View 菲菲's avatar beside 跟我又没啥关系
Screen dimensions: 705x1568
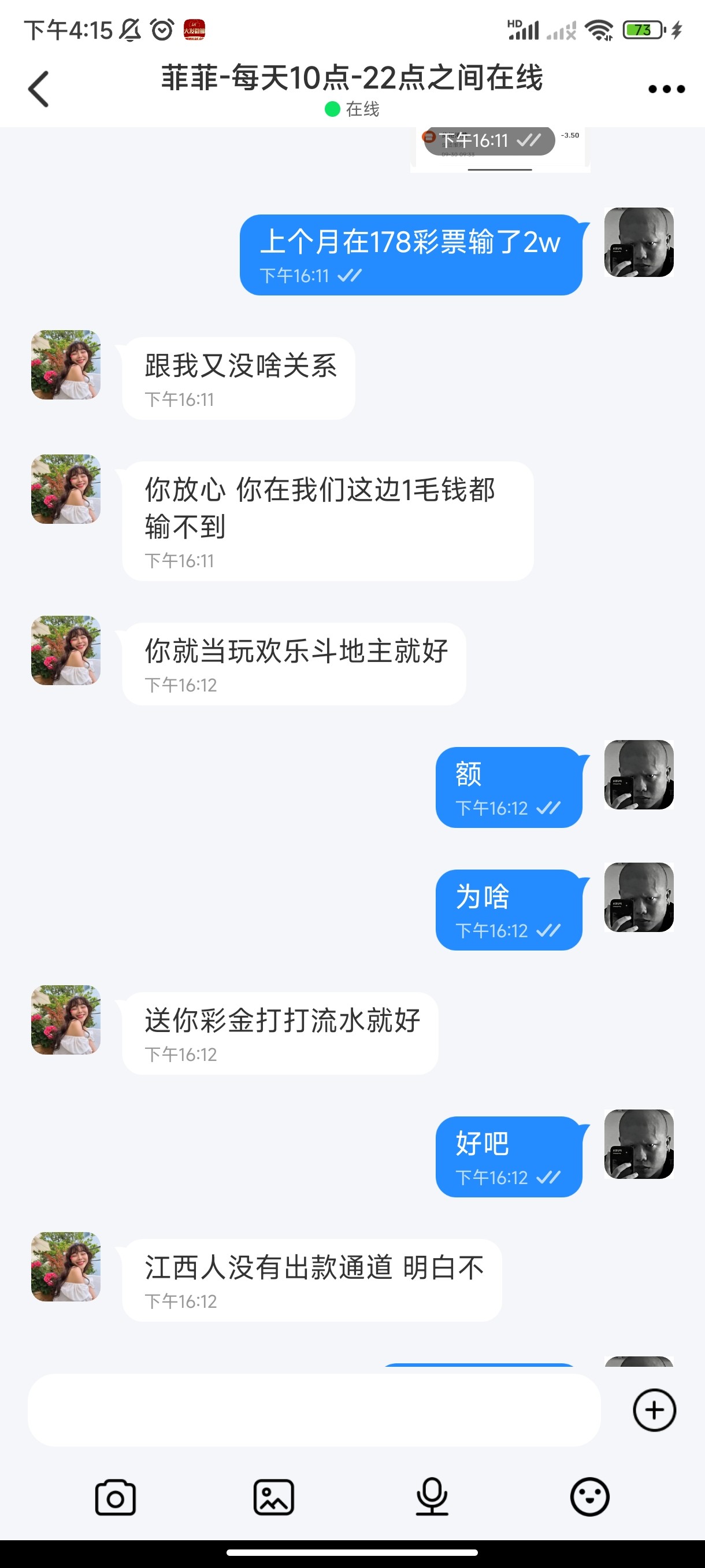[x=66, y=365]
